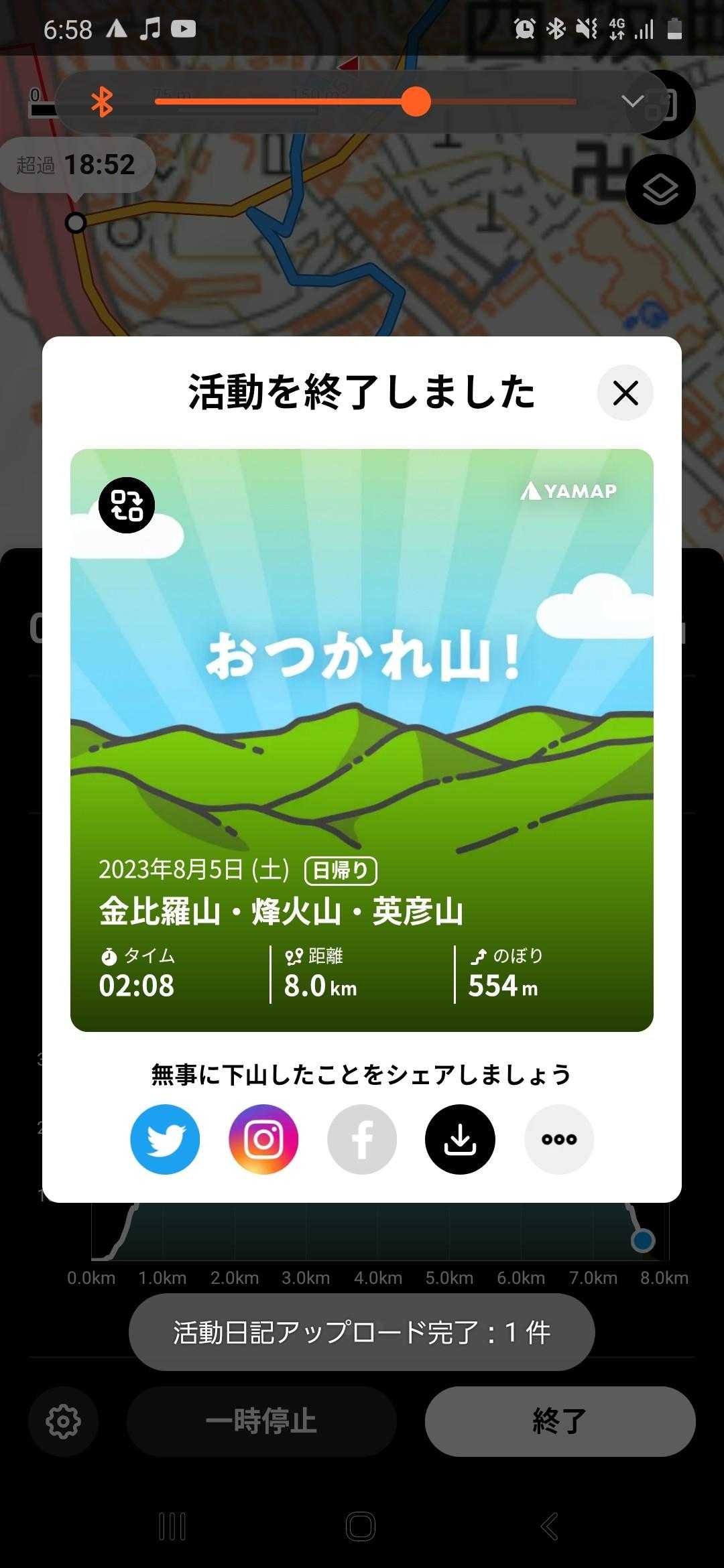This screenshot has width=724, height=1568.
Task: Share the hike on Instagram
Action: tap(263, 1139)
